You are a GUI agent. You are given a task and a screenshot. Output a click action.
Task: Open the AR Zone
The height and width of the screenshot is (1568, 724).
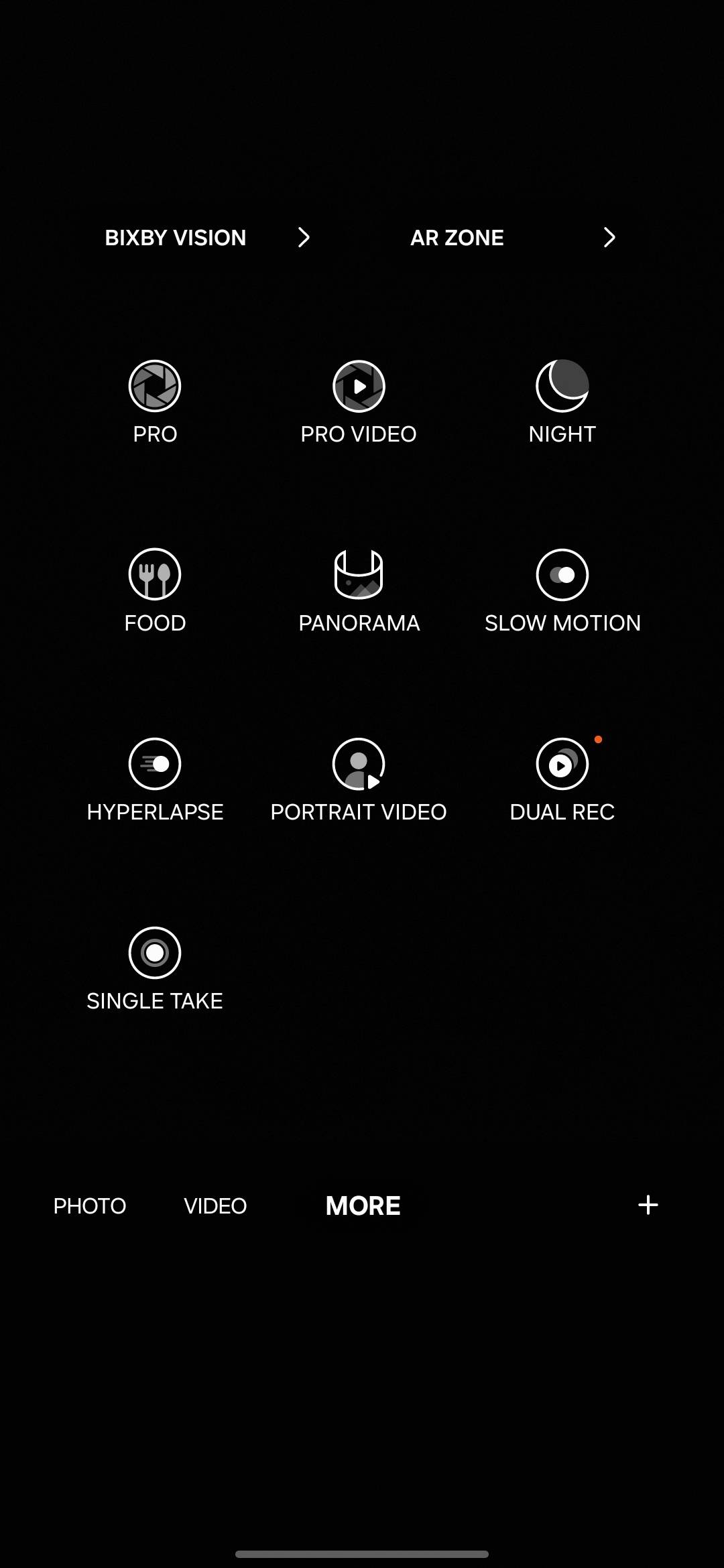tap(457, 237)
